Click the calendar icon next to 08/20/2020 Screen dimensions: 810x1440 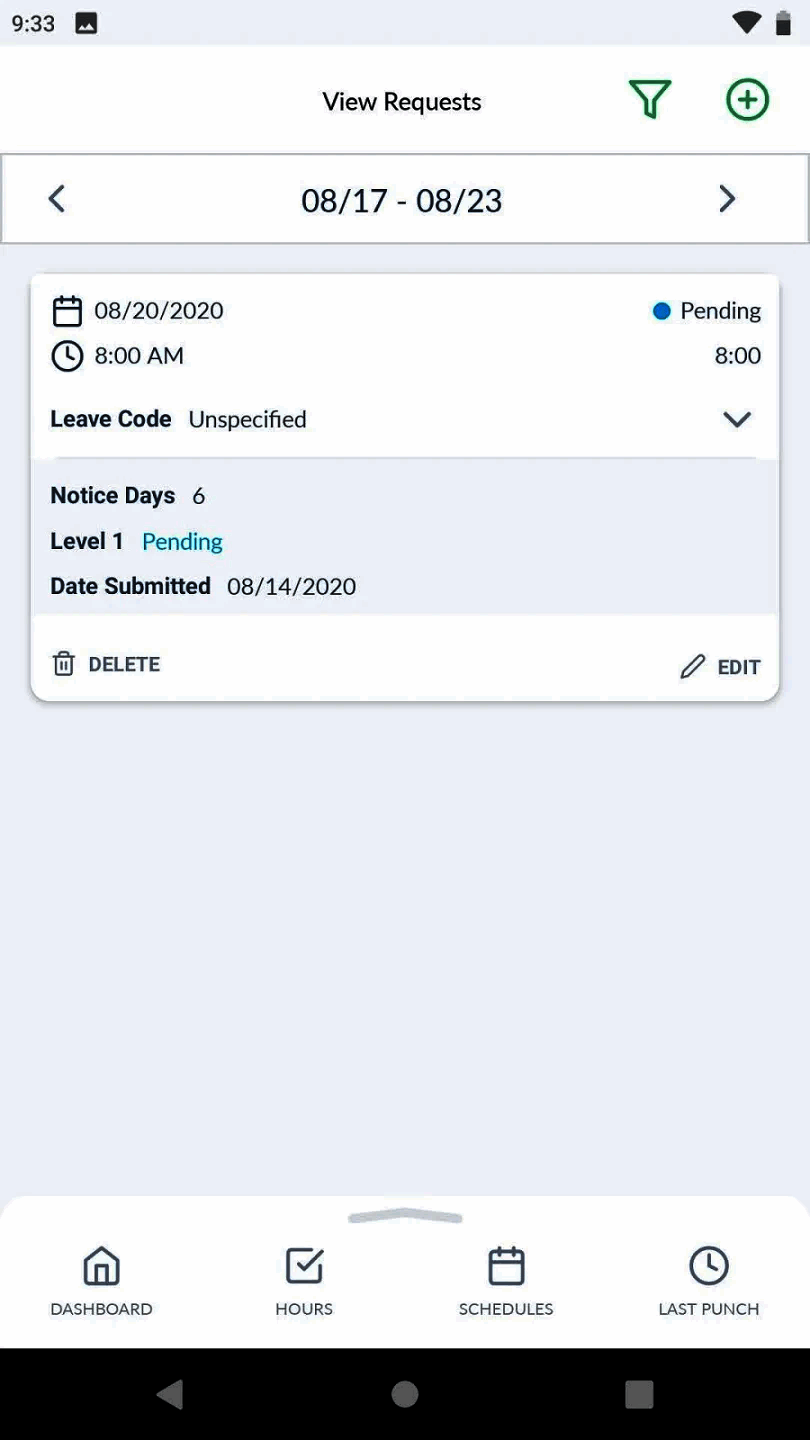[x=66, y=311]
